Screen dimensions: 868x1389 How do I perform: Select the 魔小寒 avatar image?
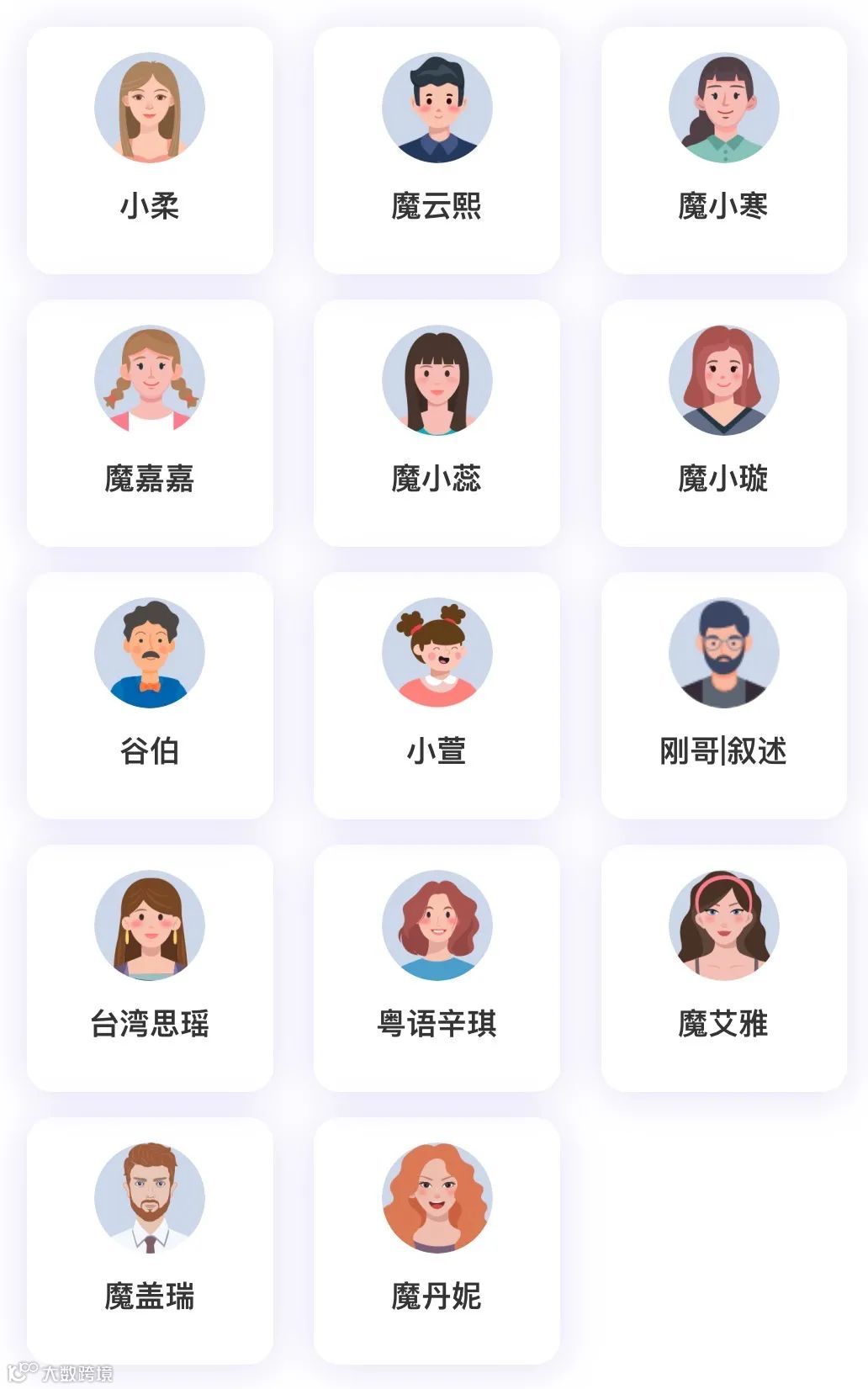coord(722,109)
